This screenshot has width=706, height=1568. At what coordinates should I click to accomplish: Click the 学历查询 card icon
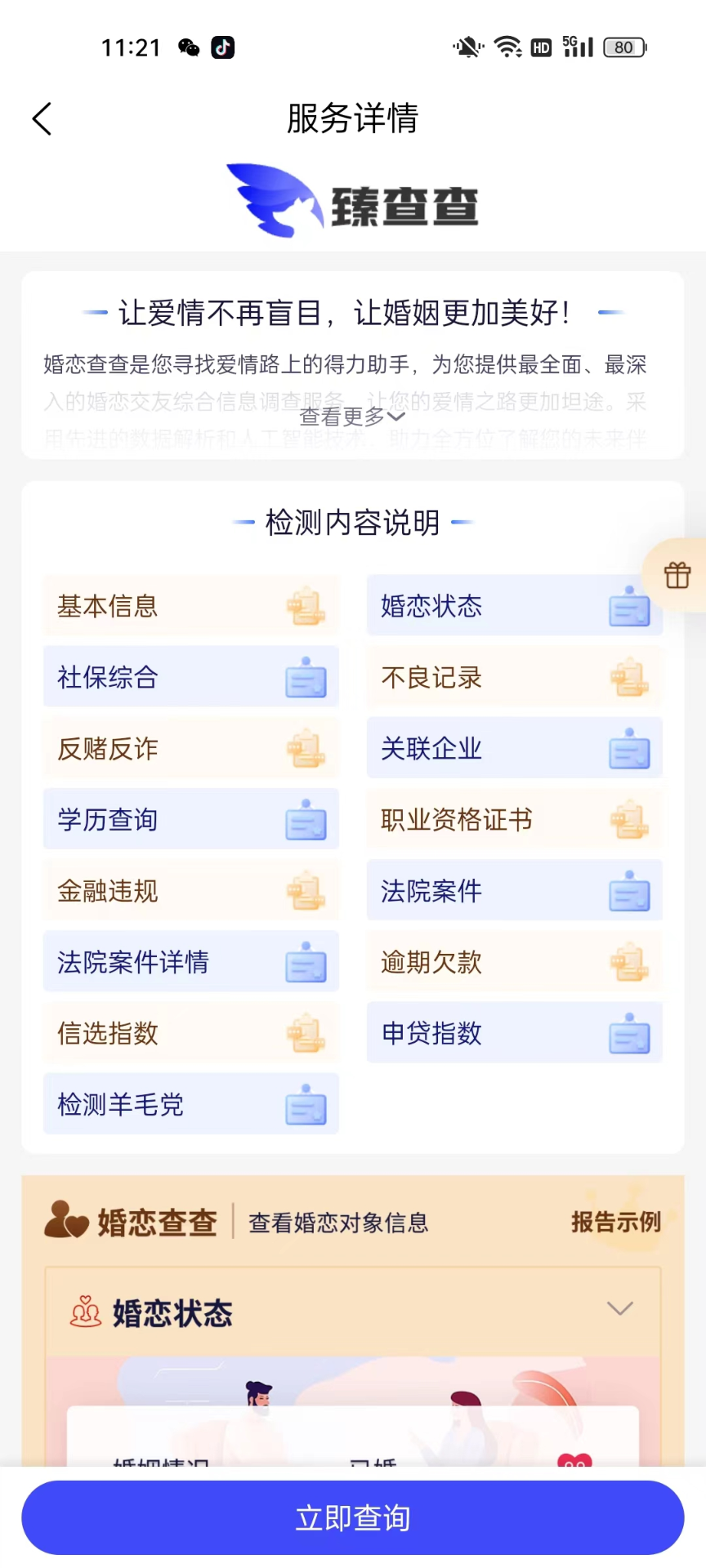(x=306, y=820)
